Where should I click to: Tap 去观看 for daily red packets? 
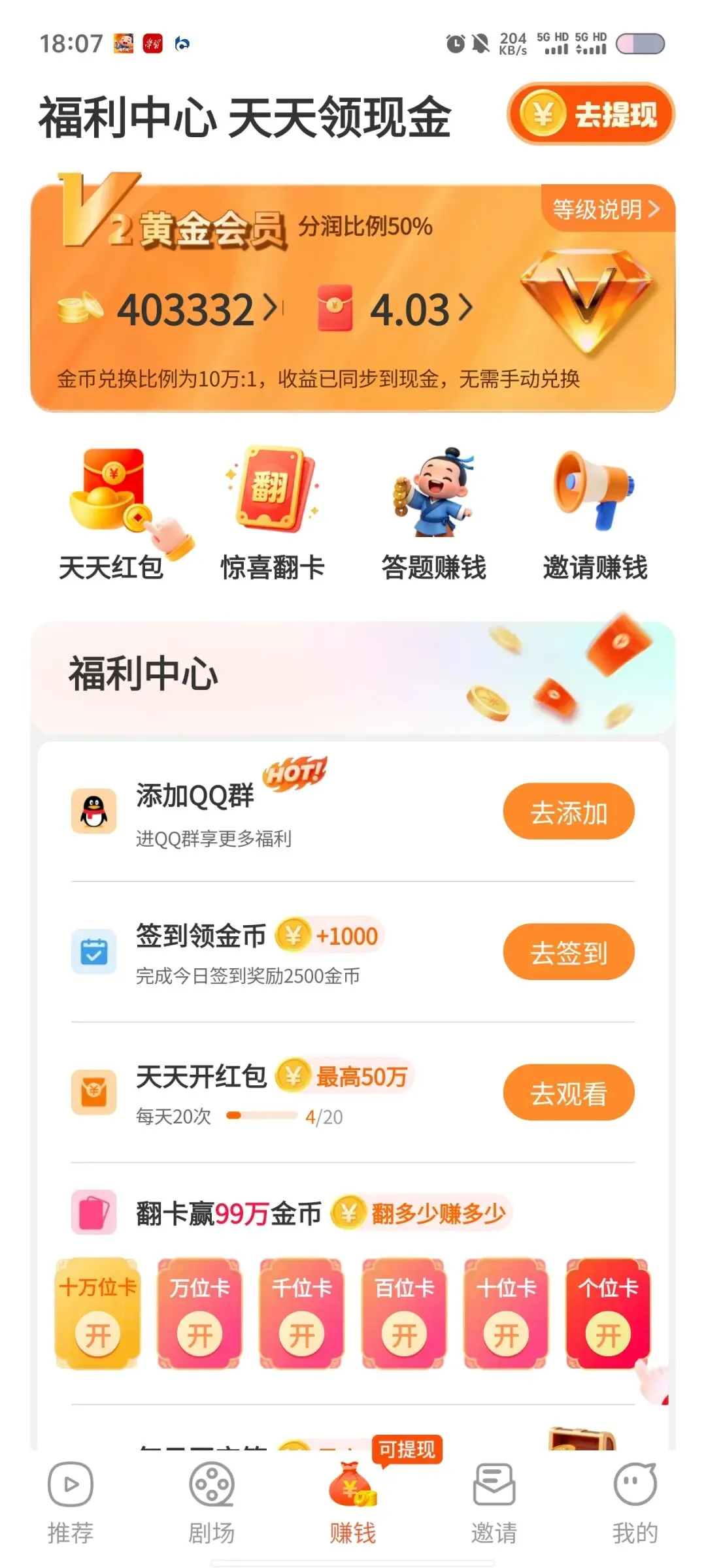[569, 1092]
